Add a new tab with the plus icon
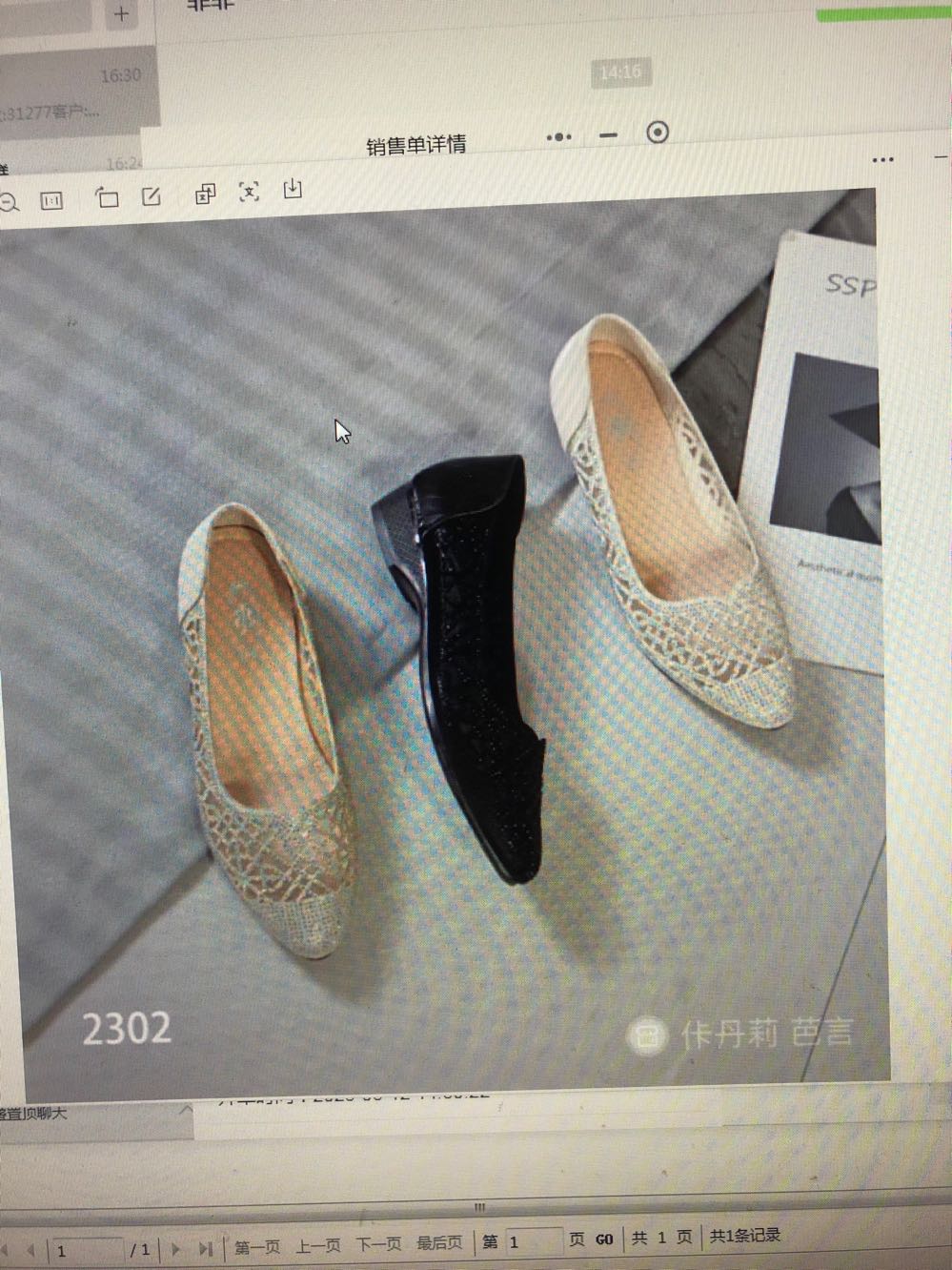Viewport: 952px width, 1270px height. pyautogui.click(x=121, y=14)
